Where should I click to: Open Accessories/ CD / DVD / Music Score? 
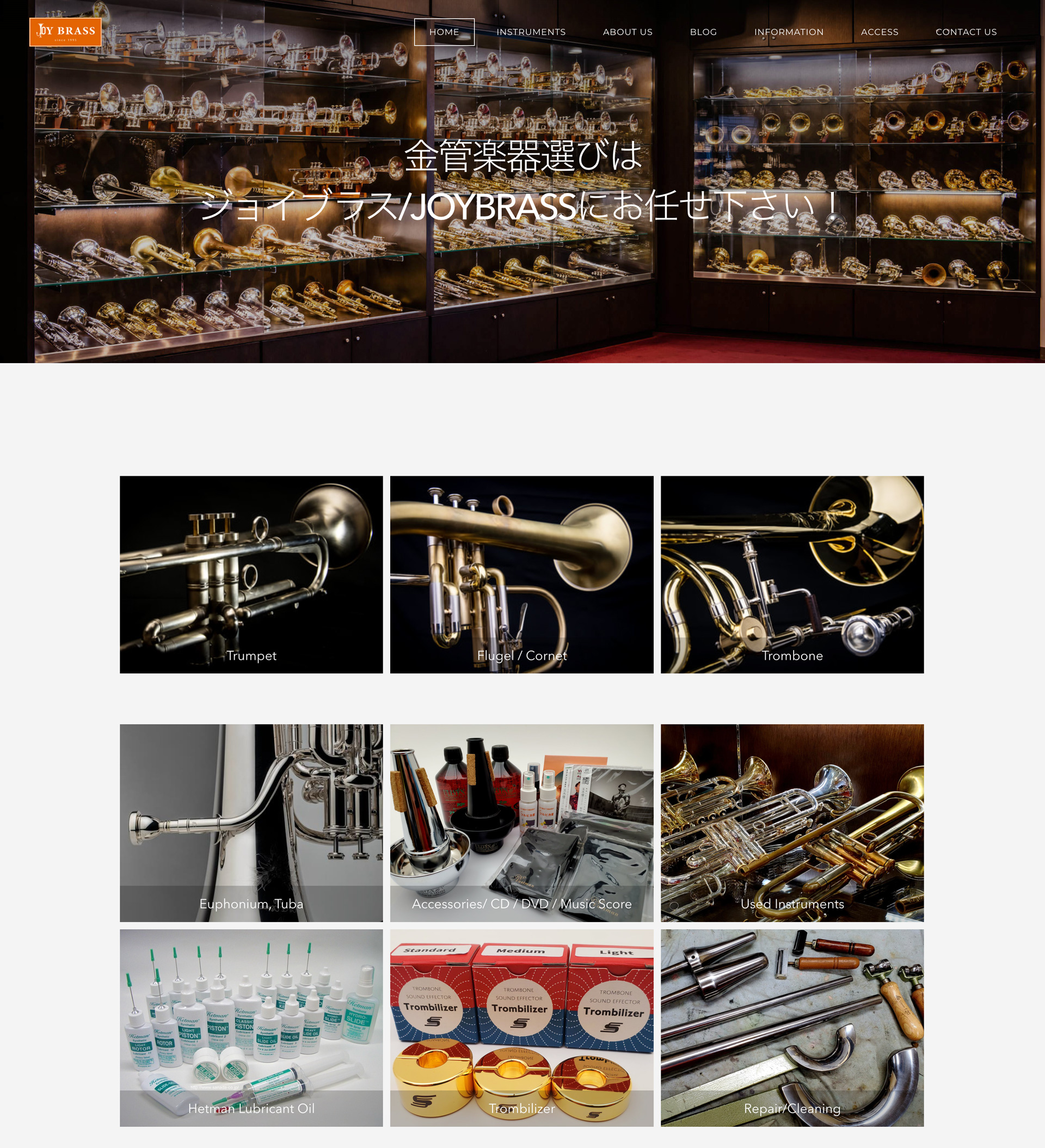click(x=521, y=822)
